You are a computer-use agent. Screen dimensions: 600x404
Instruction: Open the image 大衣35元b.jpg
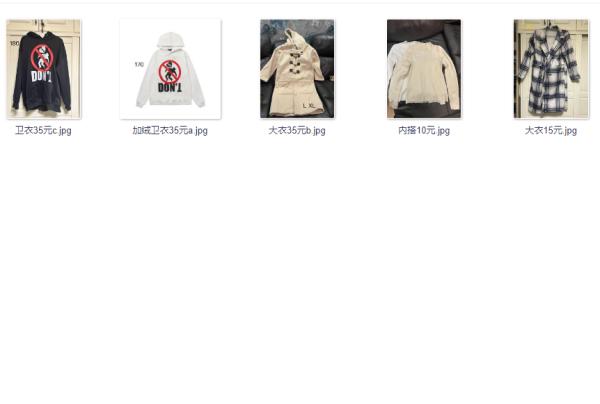pos(297,69)
